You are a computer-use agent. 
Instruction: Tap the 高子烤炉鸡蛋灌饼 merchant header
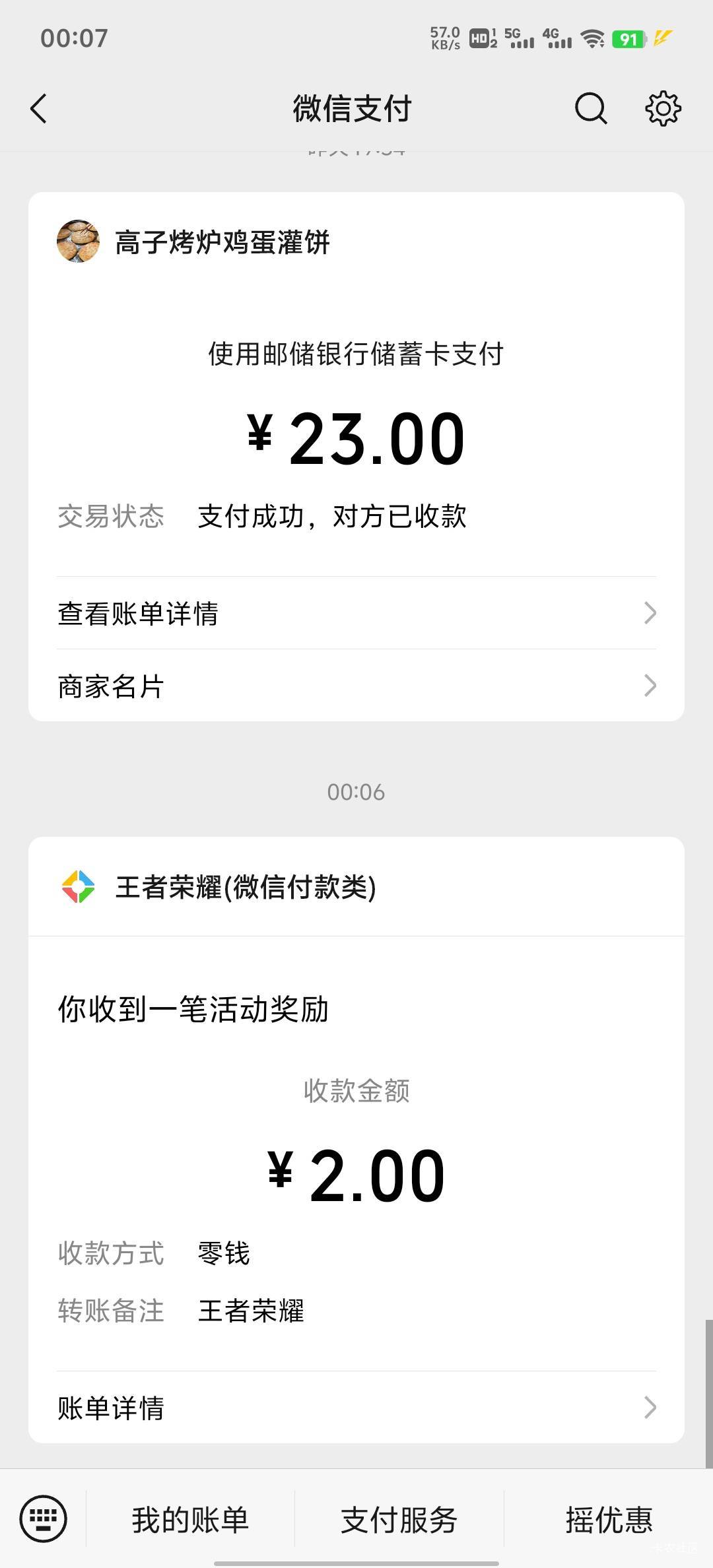pos(222,242)
